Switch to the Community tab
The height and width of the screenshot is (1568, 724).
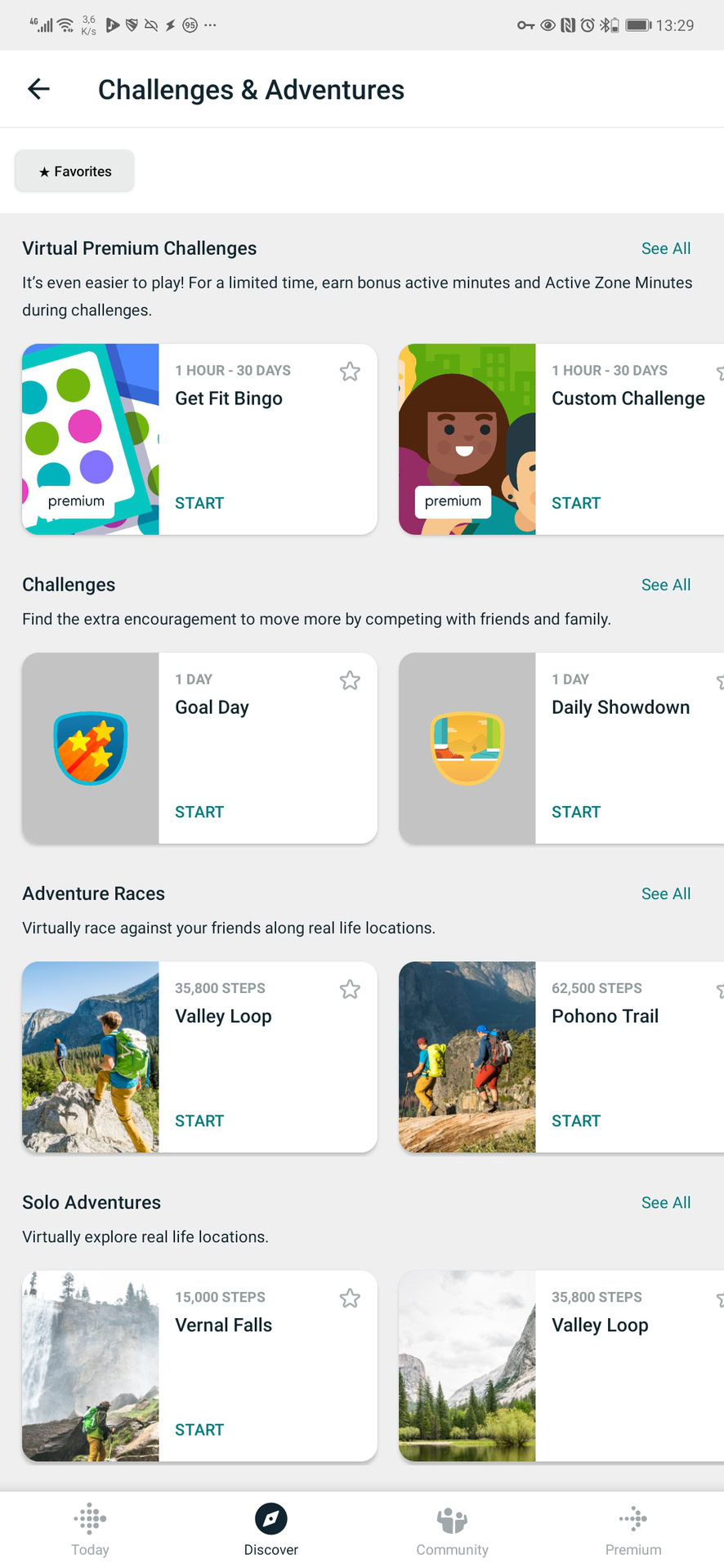452,1529
